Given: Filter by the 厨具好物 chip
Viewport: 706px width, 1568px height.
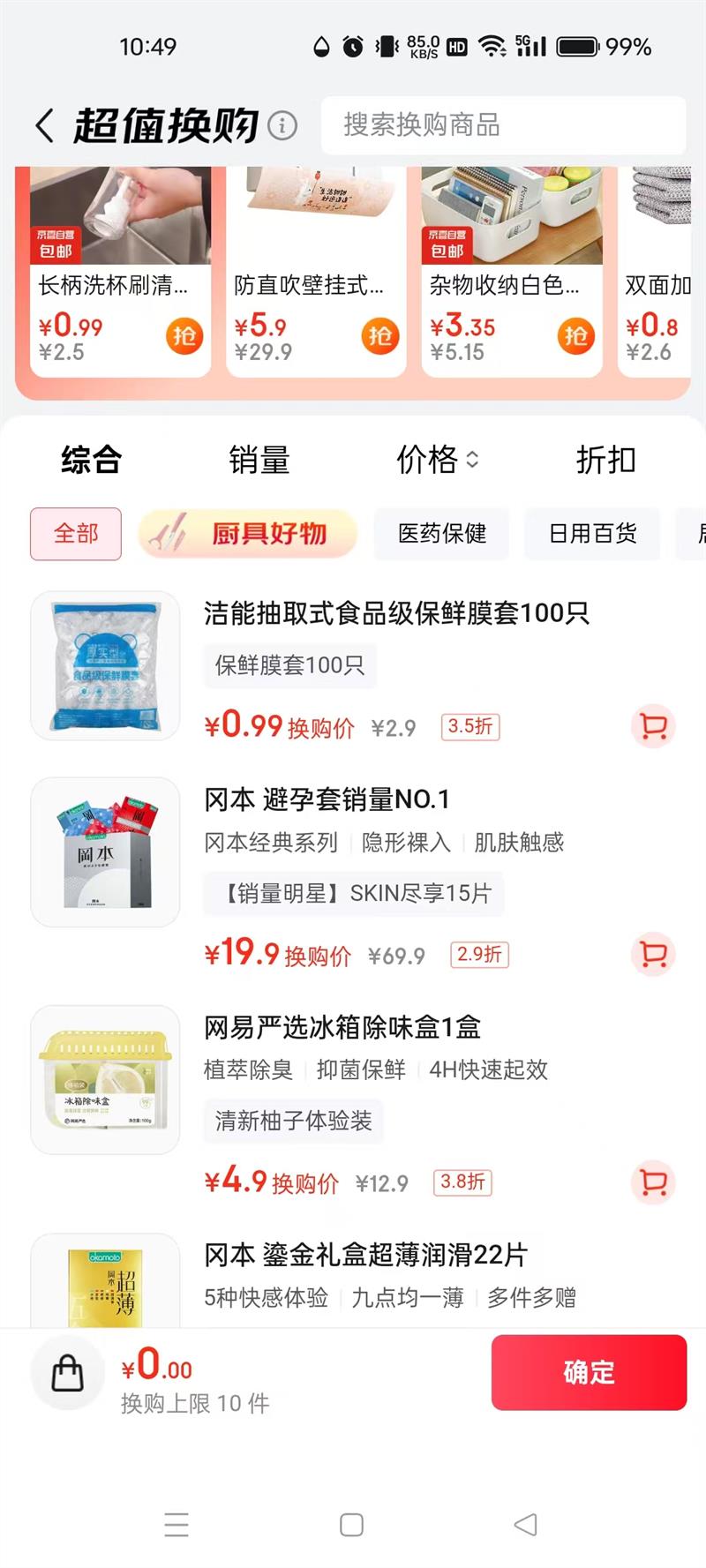Looking at the screenshot, I should tap(248, 534).
